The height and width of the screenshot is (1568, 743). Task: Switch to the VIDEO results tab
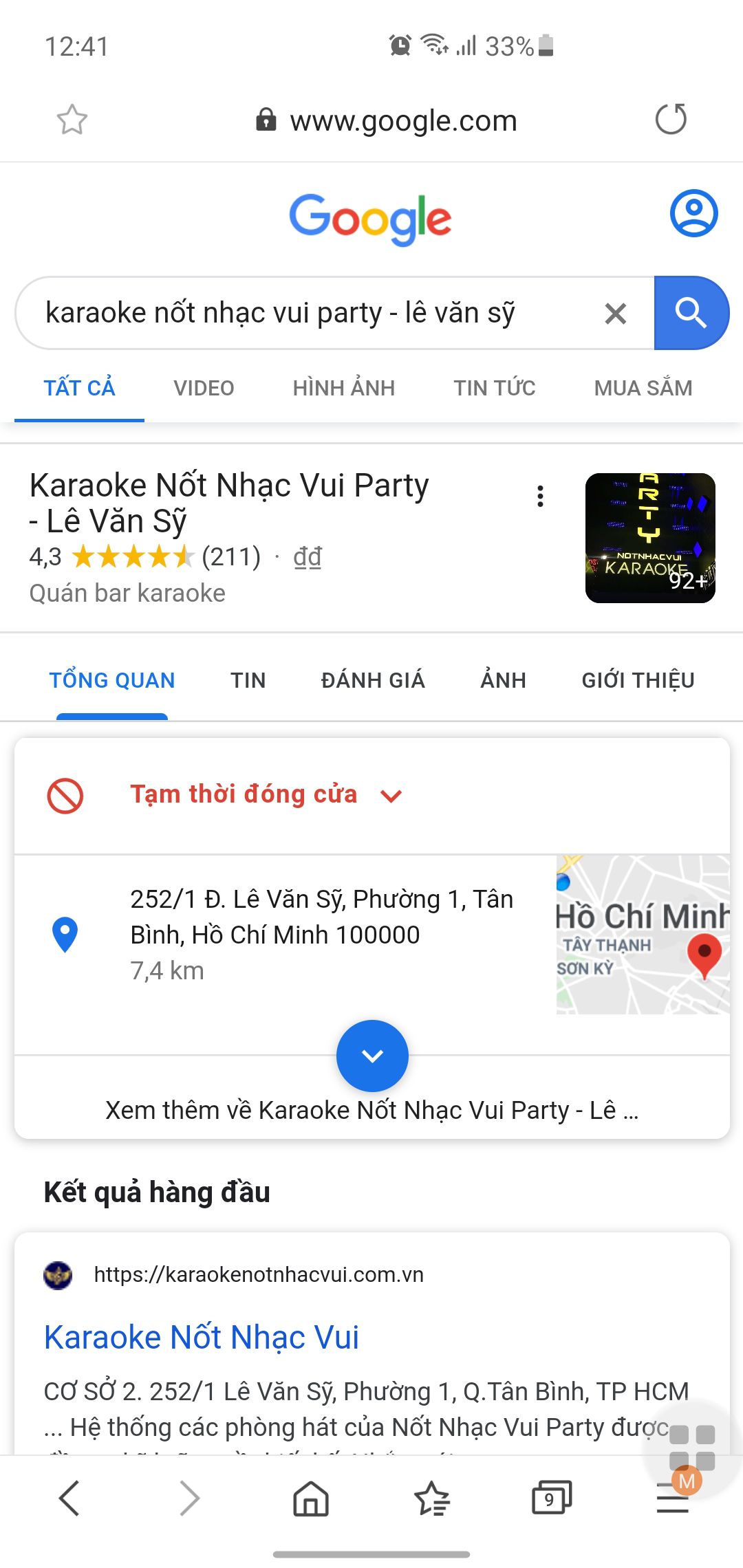click(x=204, y=388)
